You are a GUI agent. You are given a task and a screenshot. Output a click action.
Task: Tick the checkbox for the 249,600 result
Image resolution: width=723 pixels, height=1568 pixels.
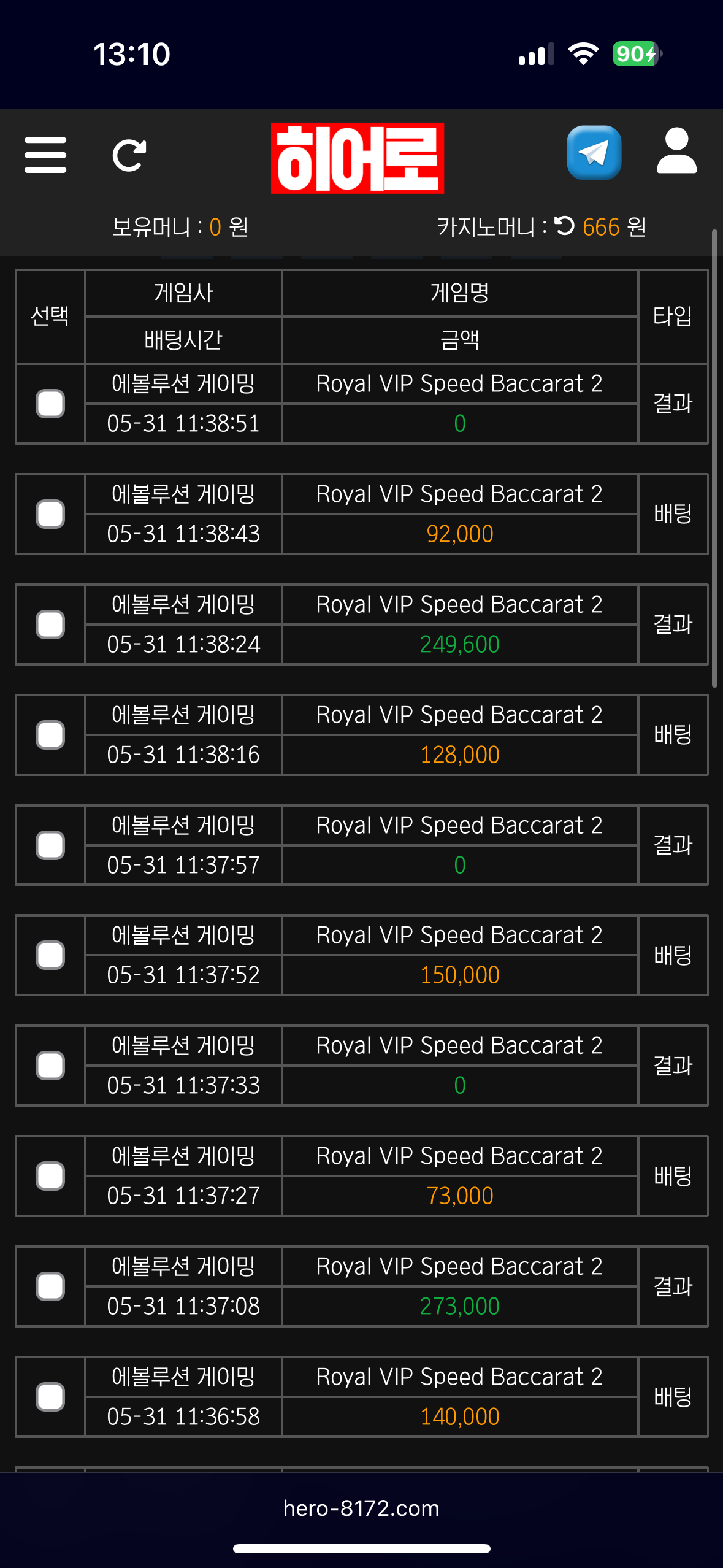tap(50, 625)
